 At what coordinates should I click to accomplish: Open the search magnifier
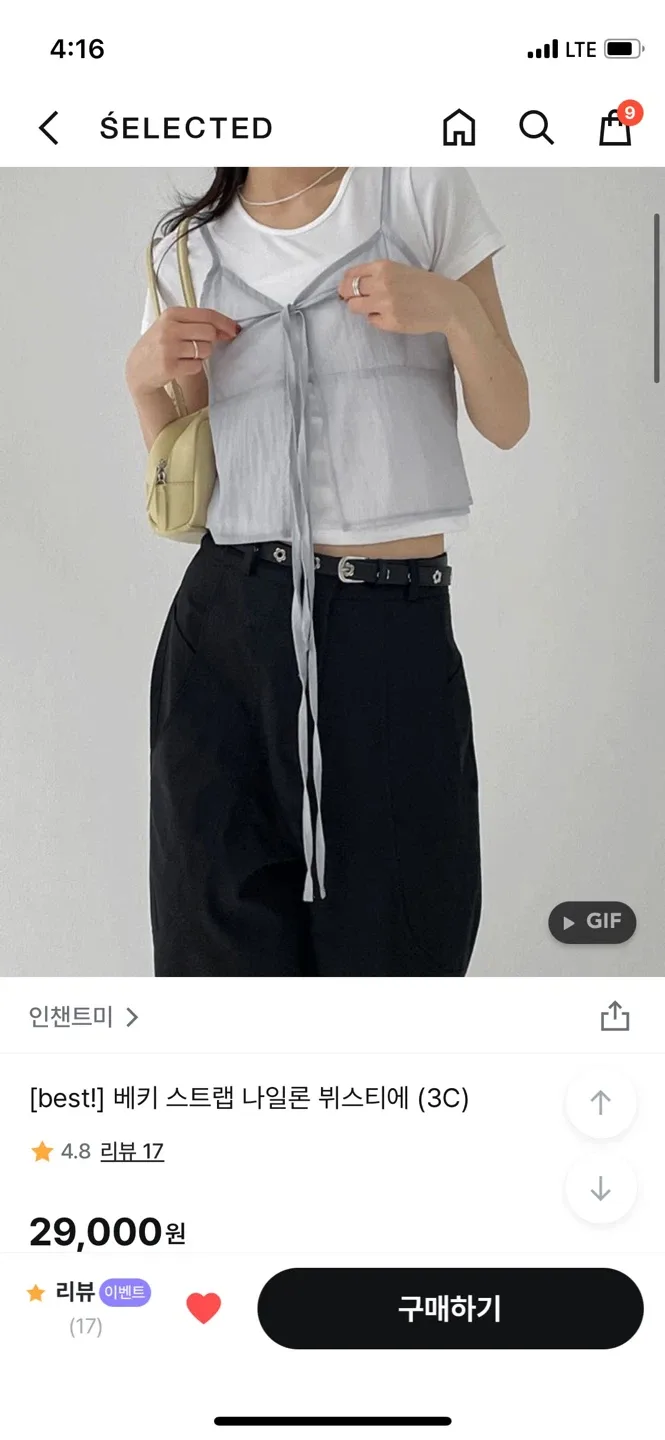[536, 128]
